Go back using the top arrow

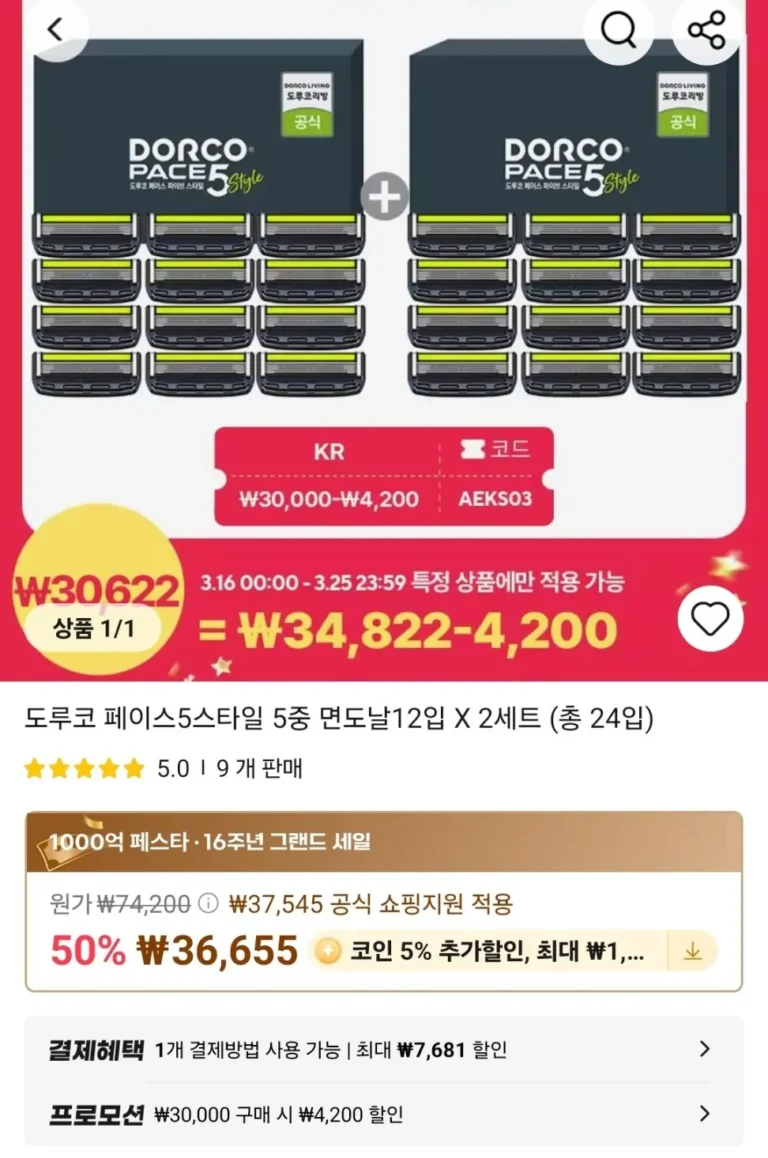55,30
